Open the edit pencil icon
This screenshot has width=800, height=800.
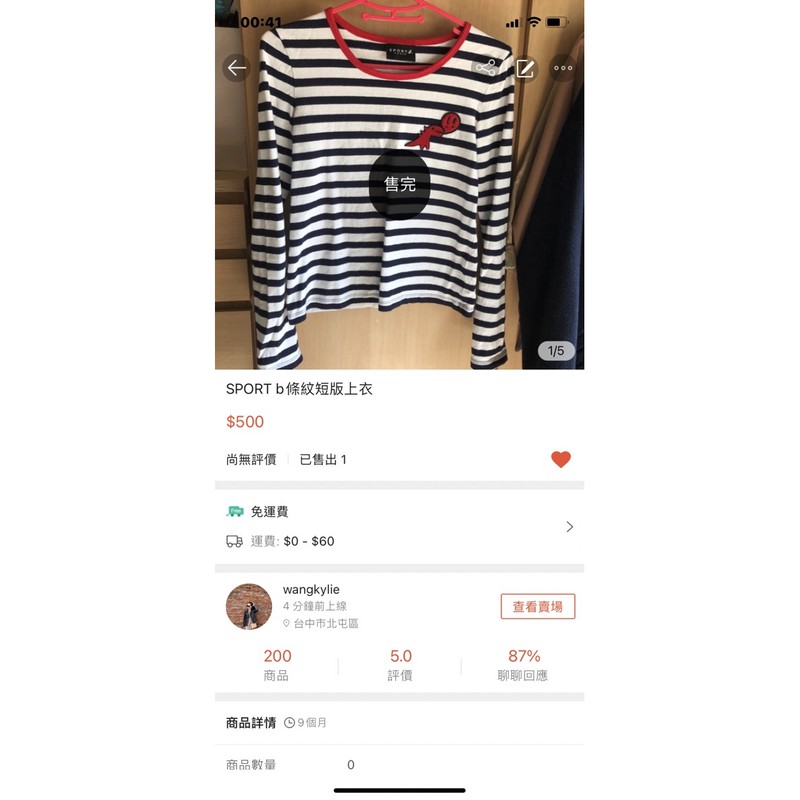[x=525, y=68]
